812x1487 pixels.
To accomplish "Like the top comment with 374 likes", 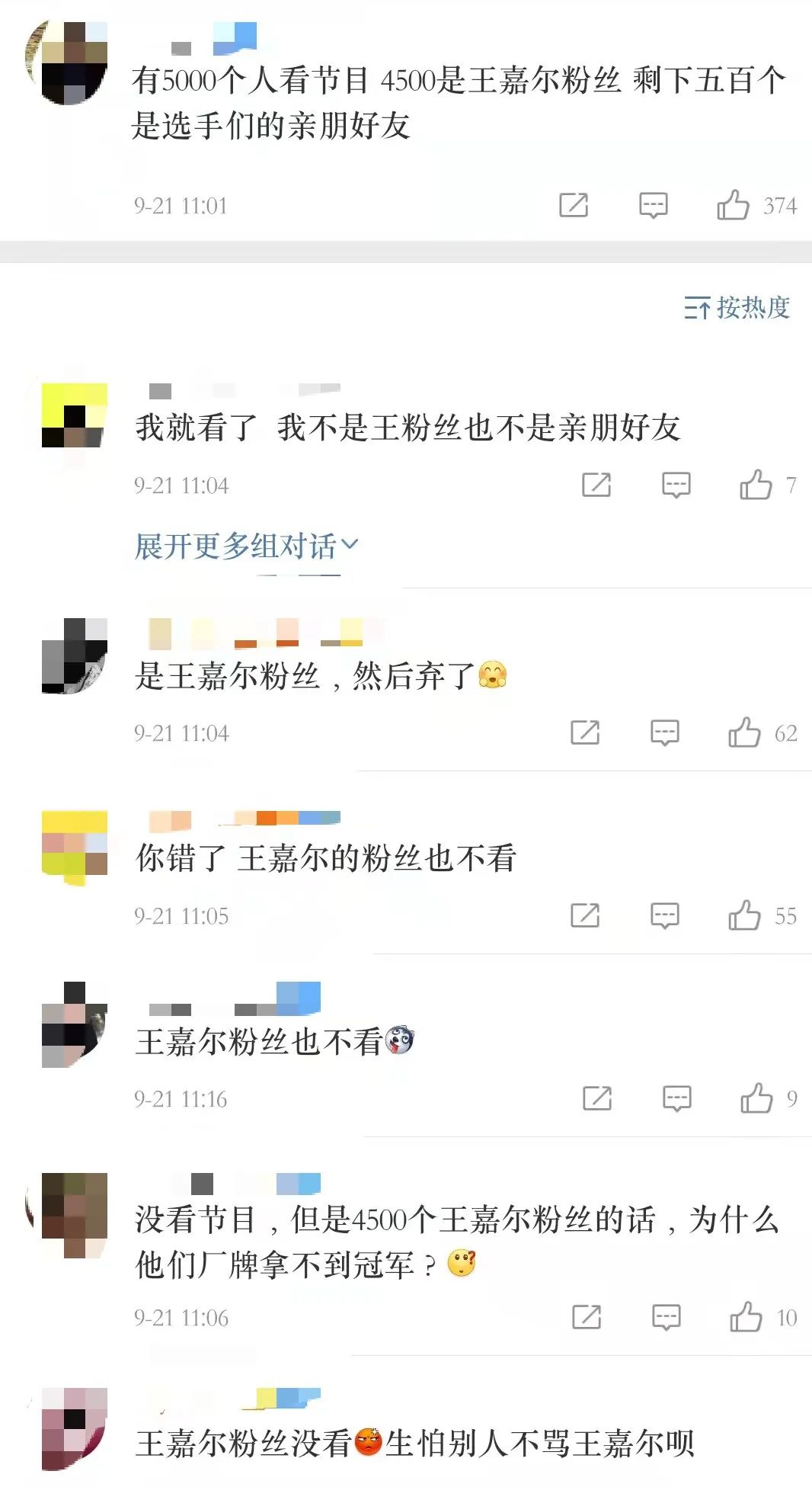I will (733, 205).
